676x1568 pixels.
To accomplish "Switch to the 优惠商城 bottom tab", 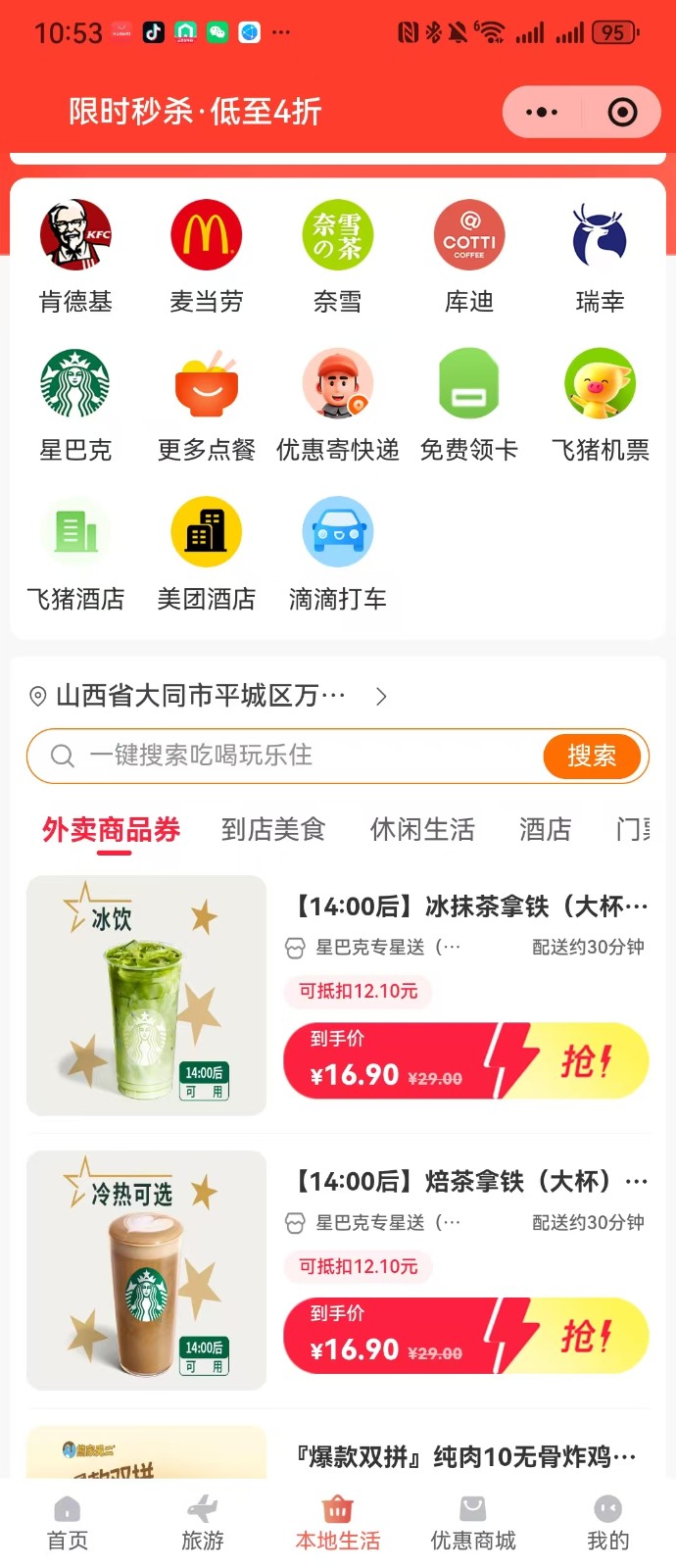I will point(473,1523).
